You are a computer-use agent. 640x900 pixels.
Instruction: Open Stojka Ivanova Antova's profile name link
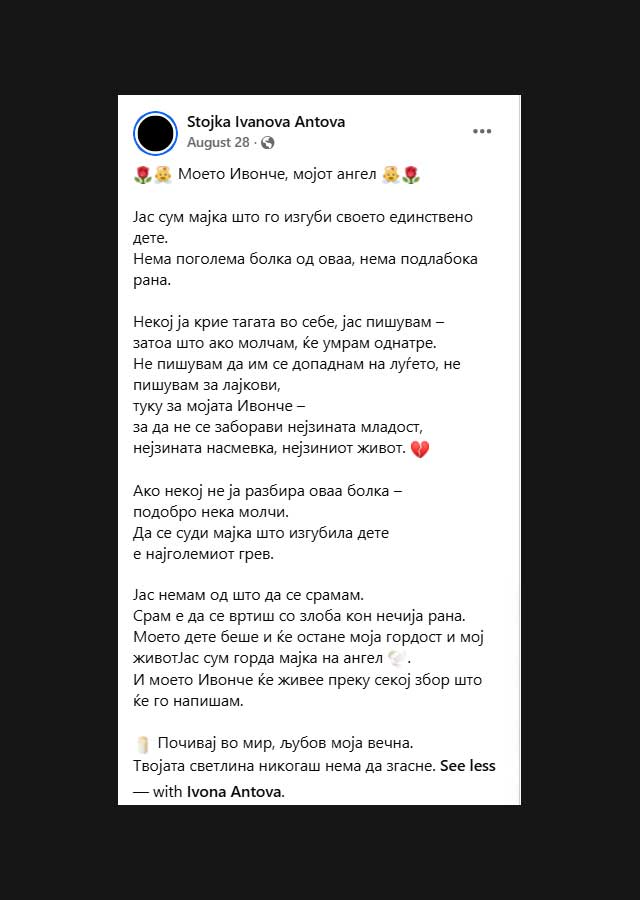pyautogui.click(x=265, y=122)
